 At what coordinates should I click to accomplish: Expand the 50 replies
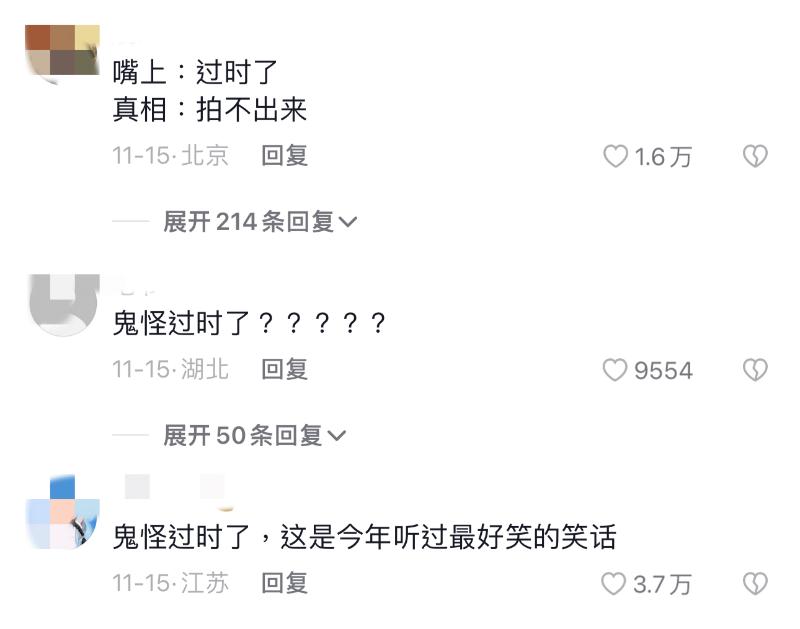(255, 436)
